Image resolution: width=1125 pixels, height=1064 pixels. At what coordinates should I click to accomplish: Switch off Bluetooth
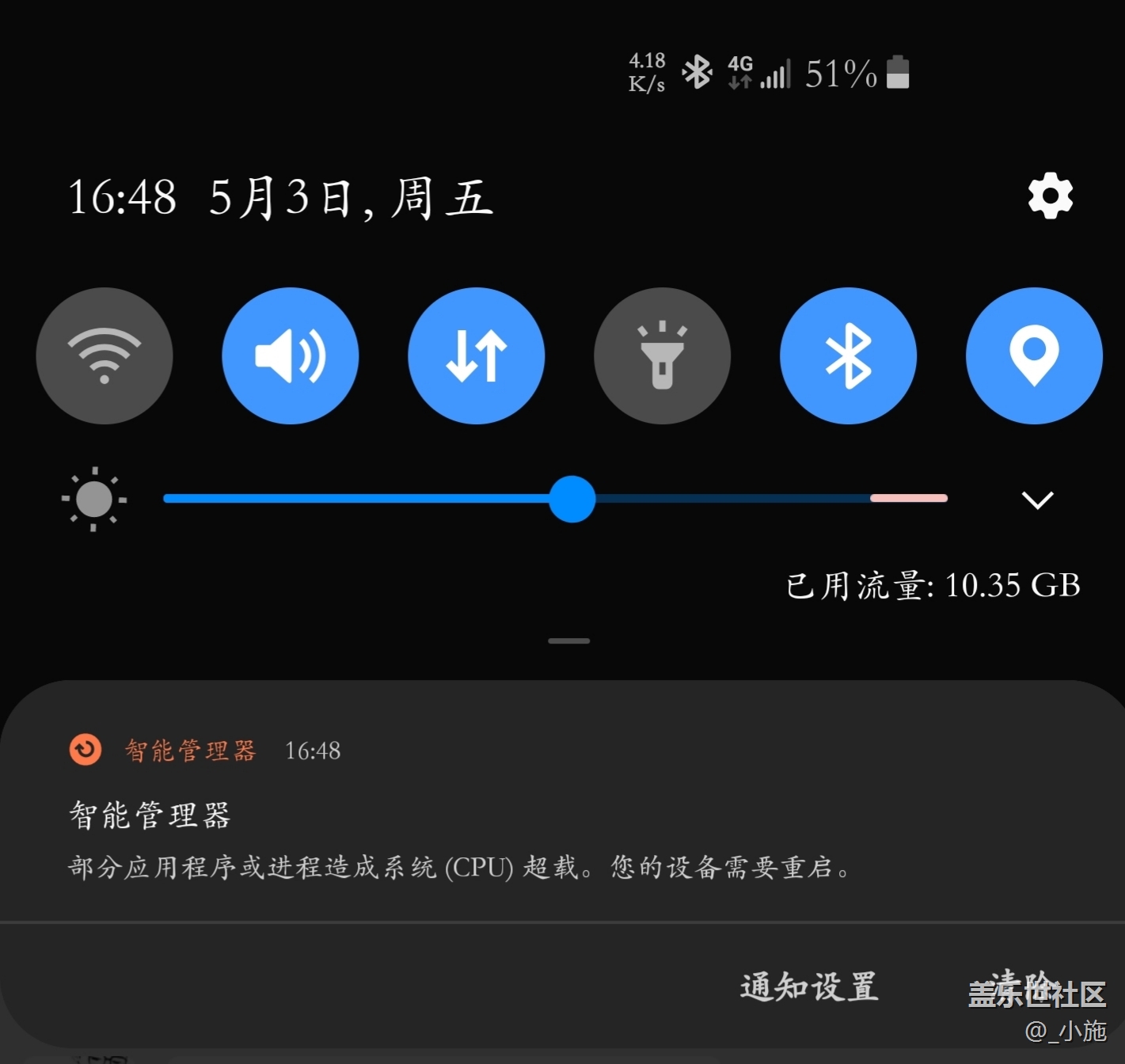(848, 355)
